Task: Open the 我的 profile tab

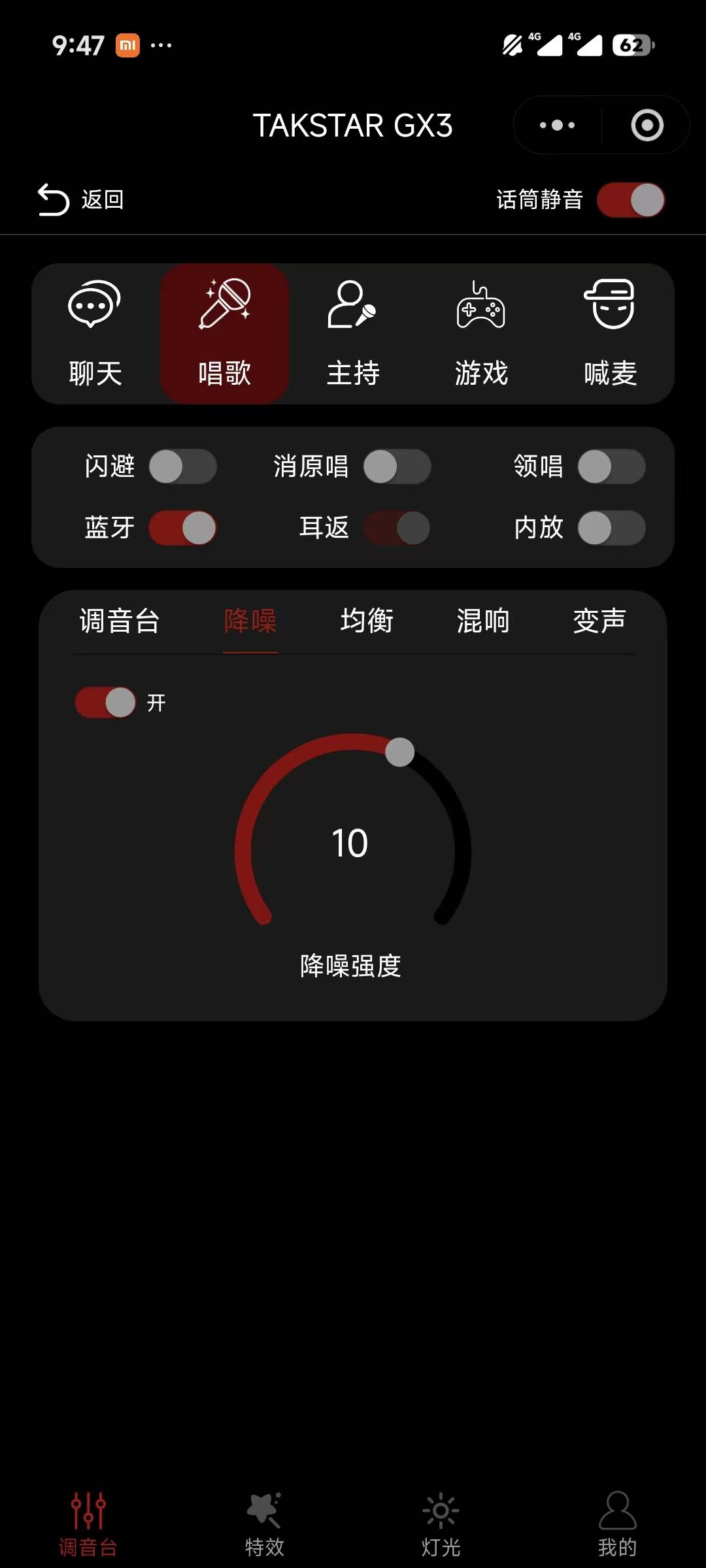Action: click(x=617, y=1524)
